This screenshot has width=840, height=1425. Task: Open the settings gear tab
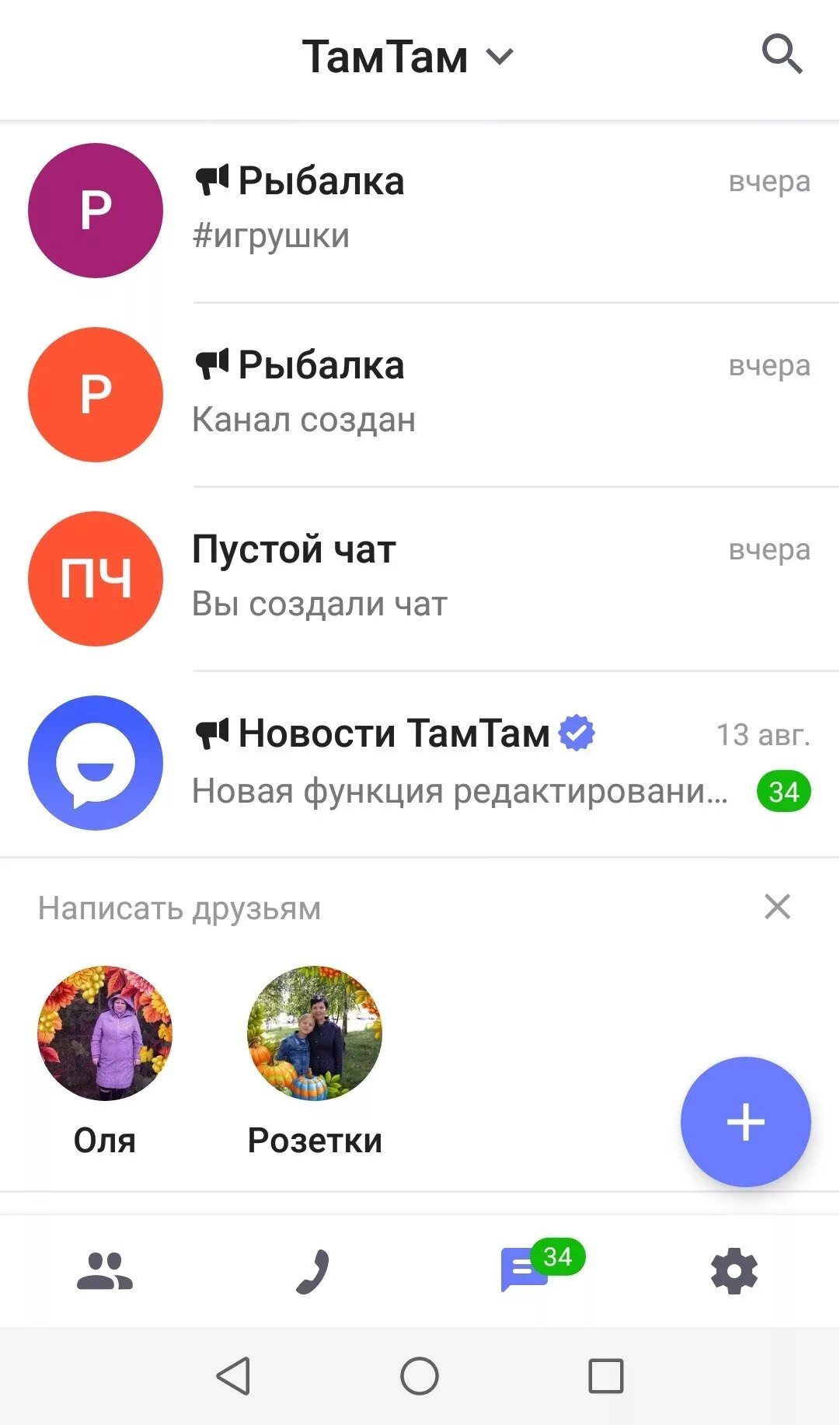point(734,1271)
